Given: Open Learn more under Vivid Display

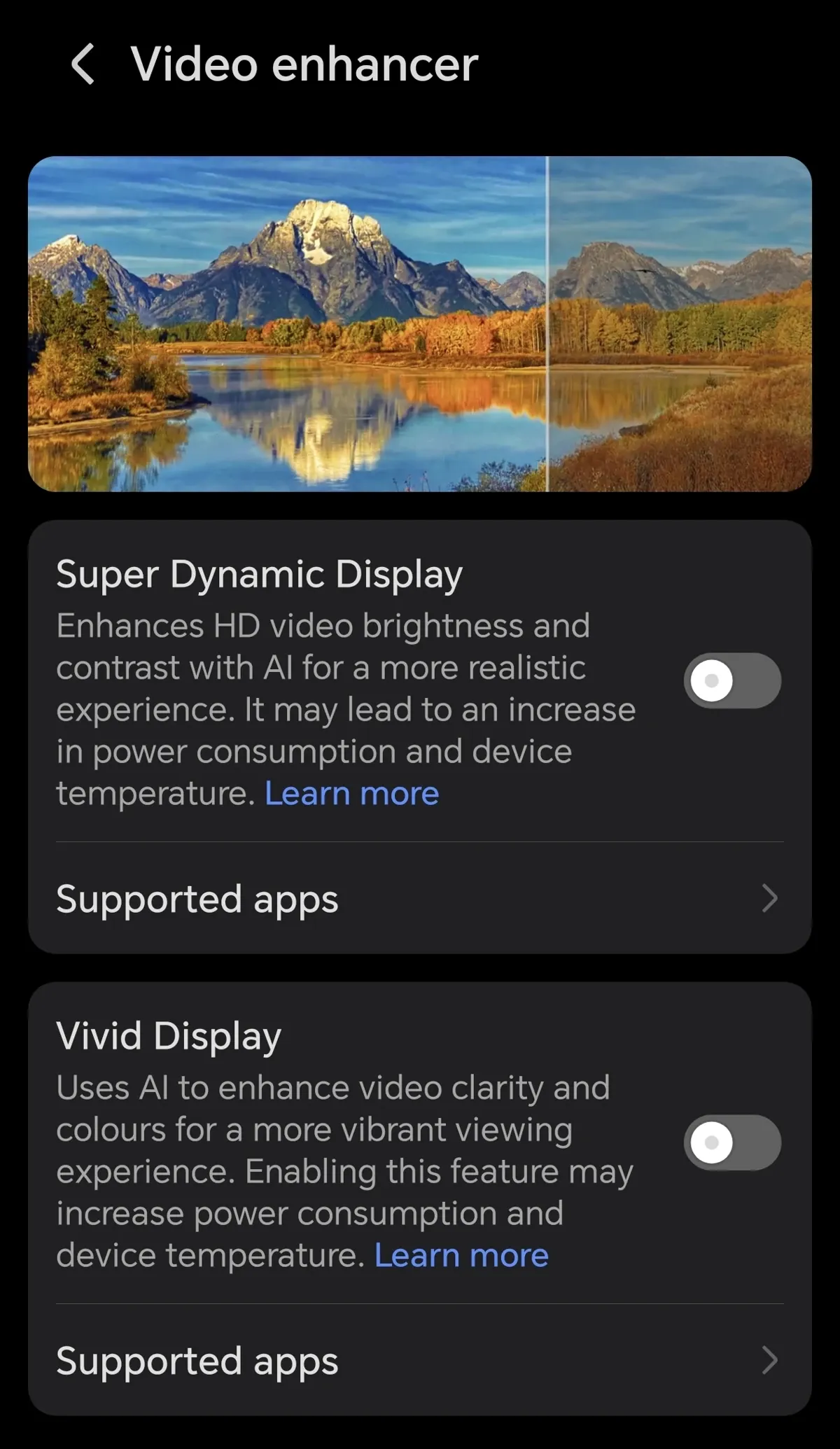Looking at the screenshot, I should 461,1256.
